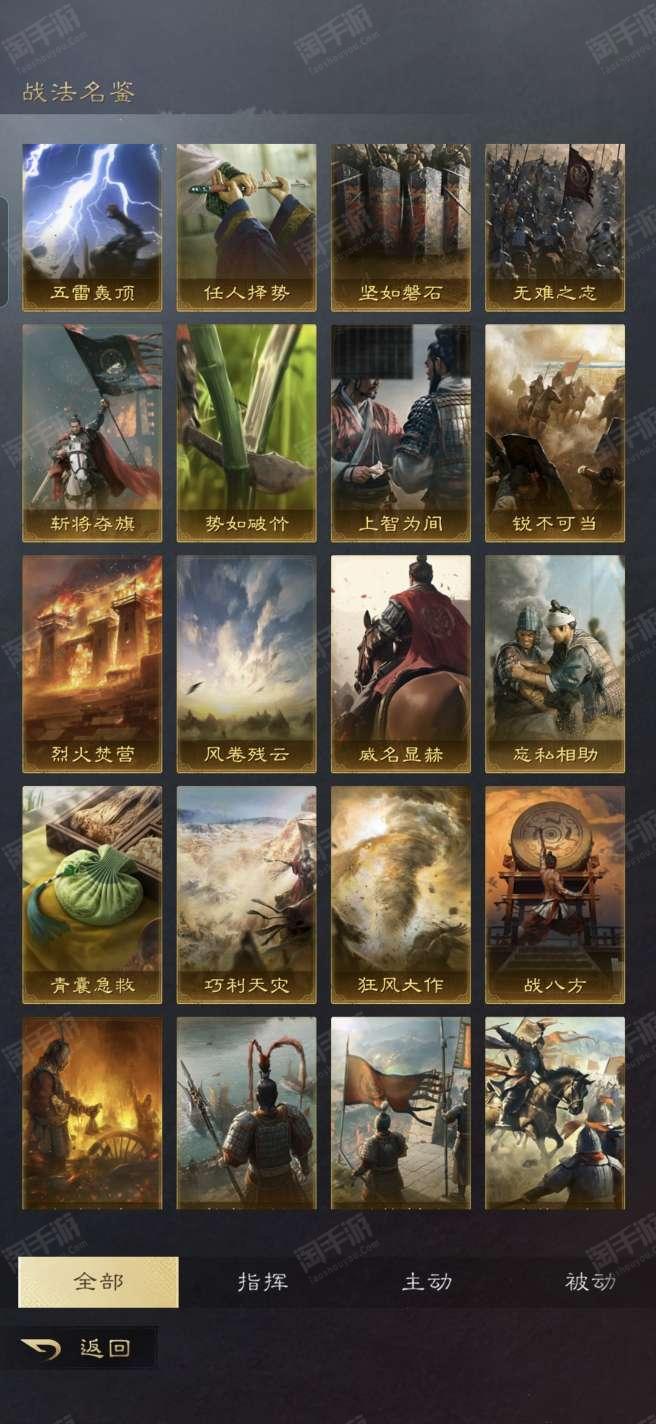Select the 烈火焚营 tactic card

[x=92, y=664]
